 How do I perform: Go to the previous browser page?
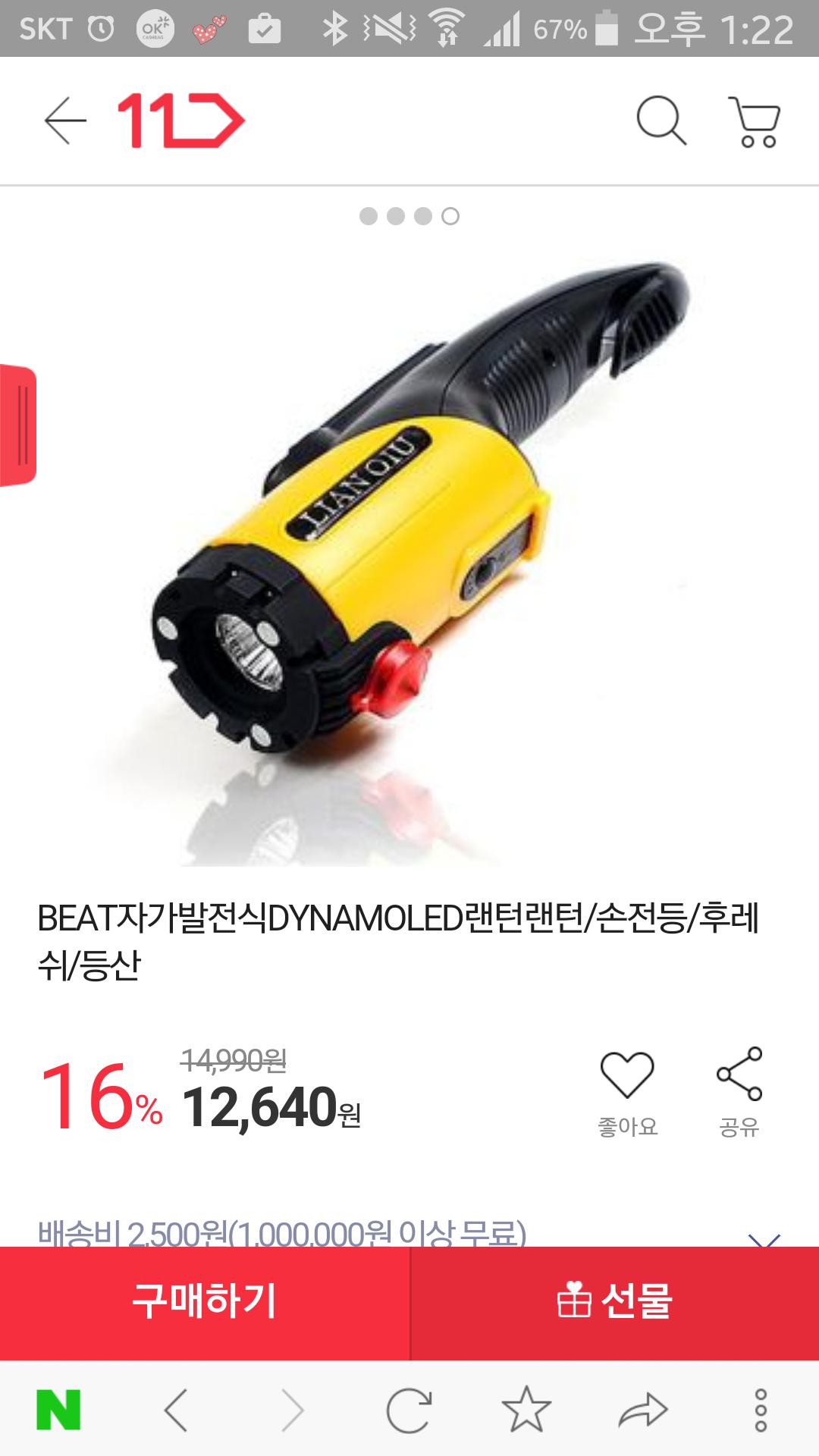[176, 1410]
